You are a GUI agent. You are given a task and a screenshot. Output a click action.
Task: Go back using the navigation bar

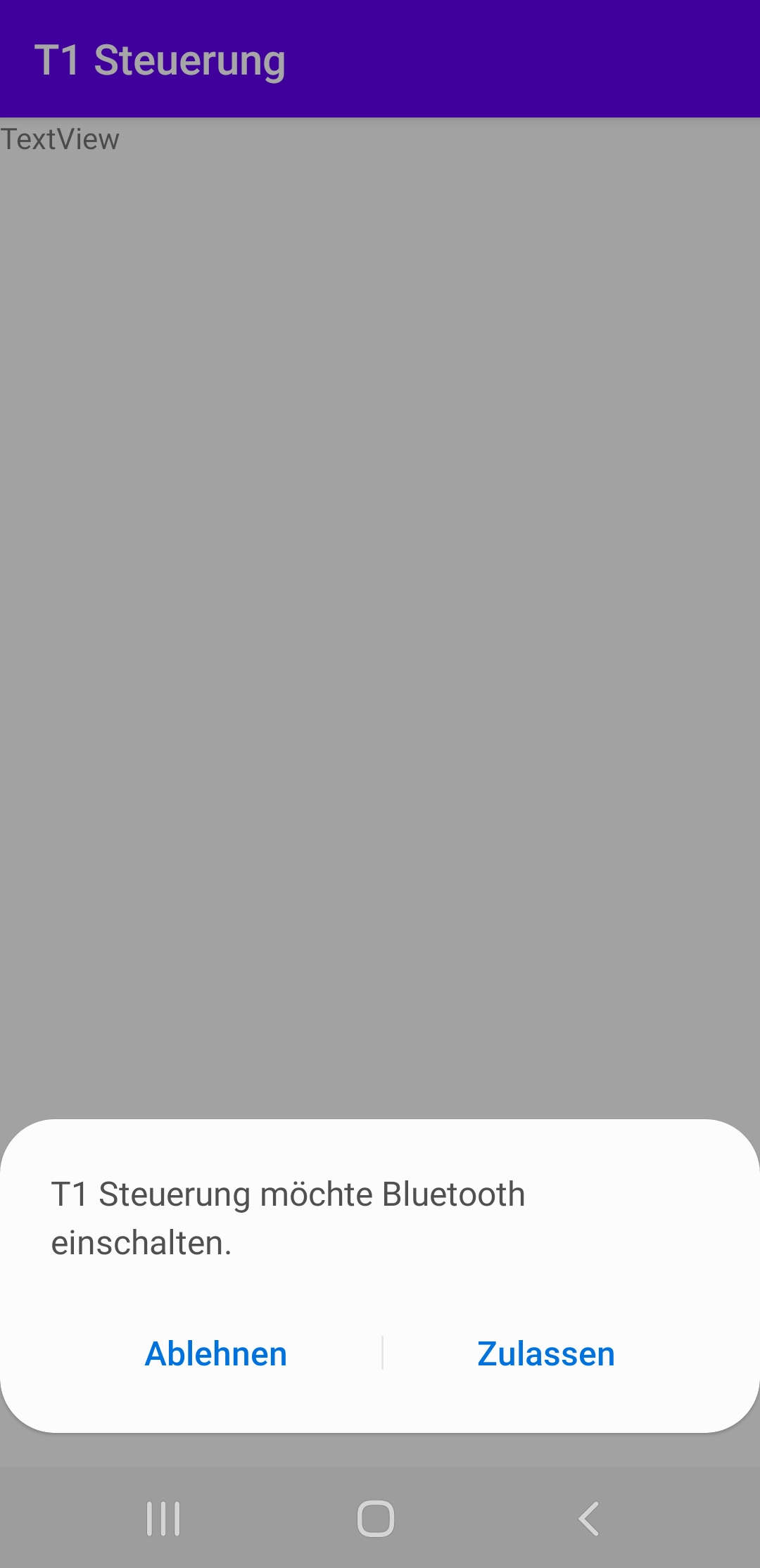point(588,1518)
